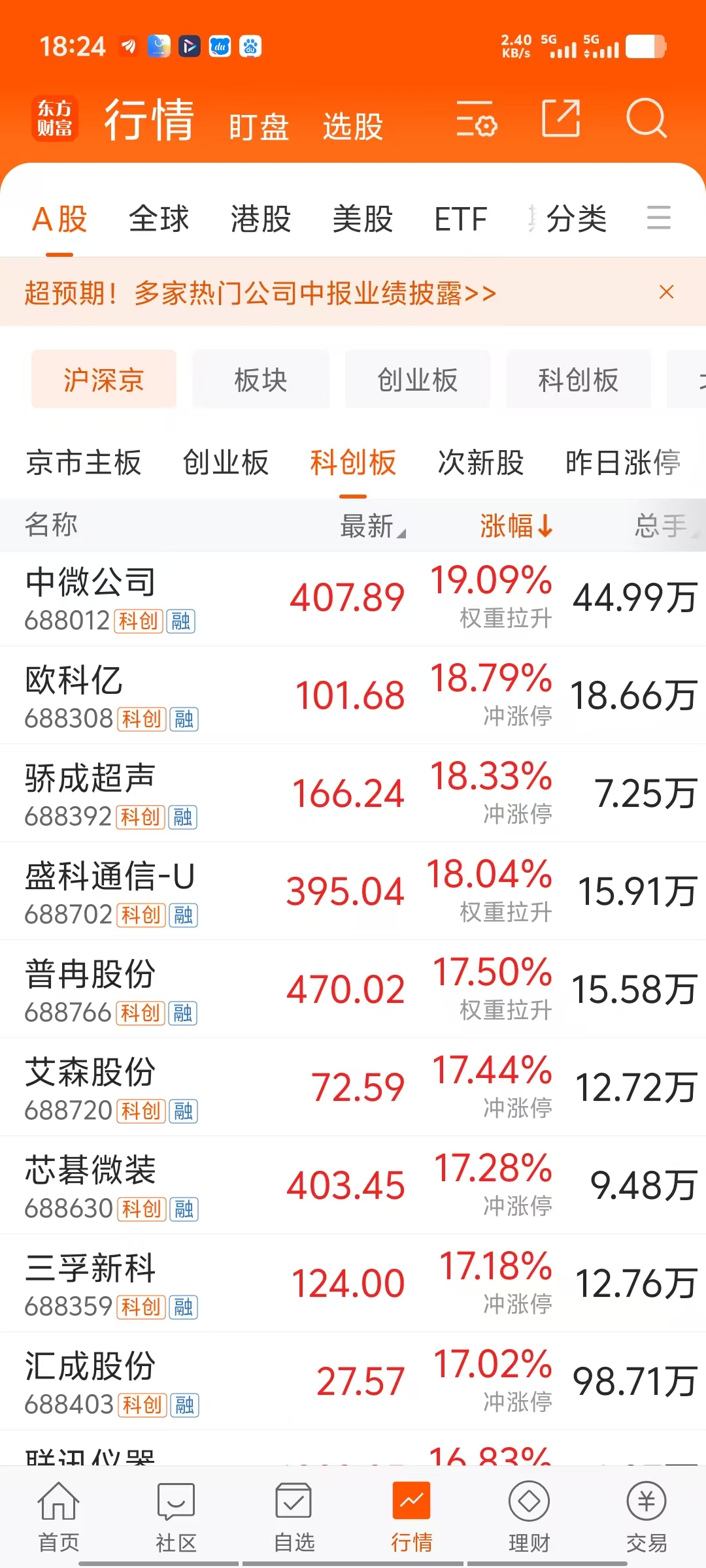
Task: Select the ETF tab
Action: click(x=461, y=219)
